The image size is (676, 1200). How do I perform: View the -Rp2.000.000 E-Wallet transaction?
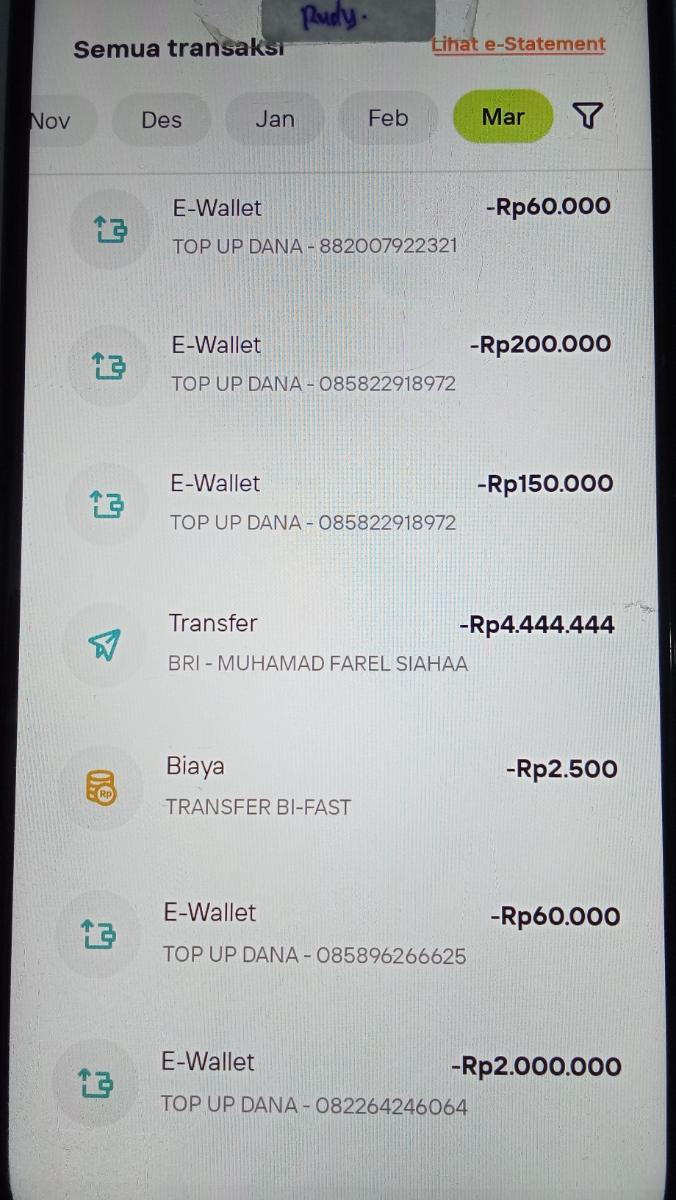click(340, 1084)
